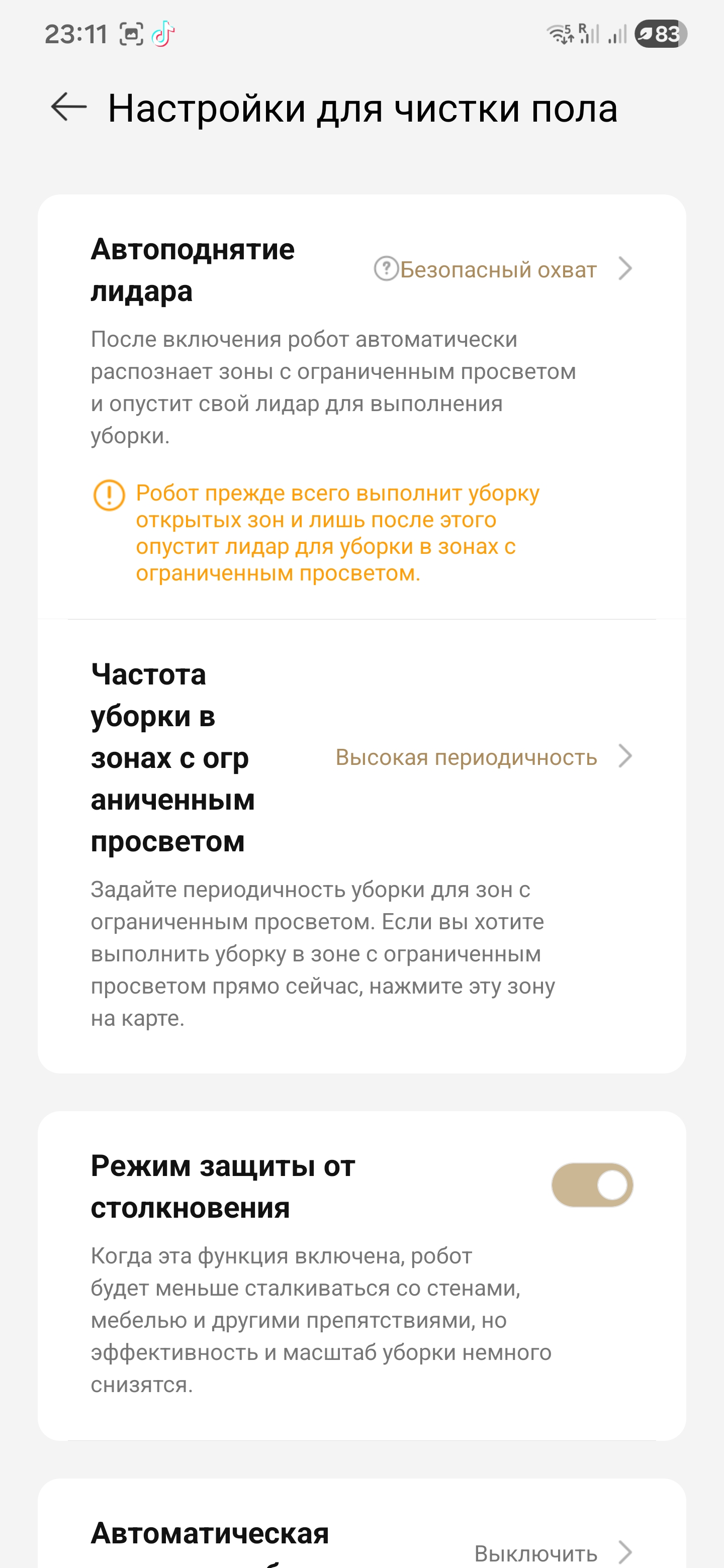The height and width of the screenshot is (1568, 724).
Task: Disable Режим защиты от столкновения switch
Action: pos(592,1185)
